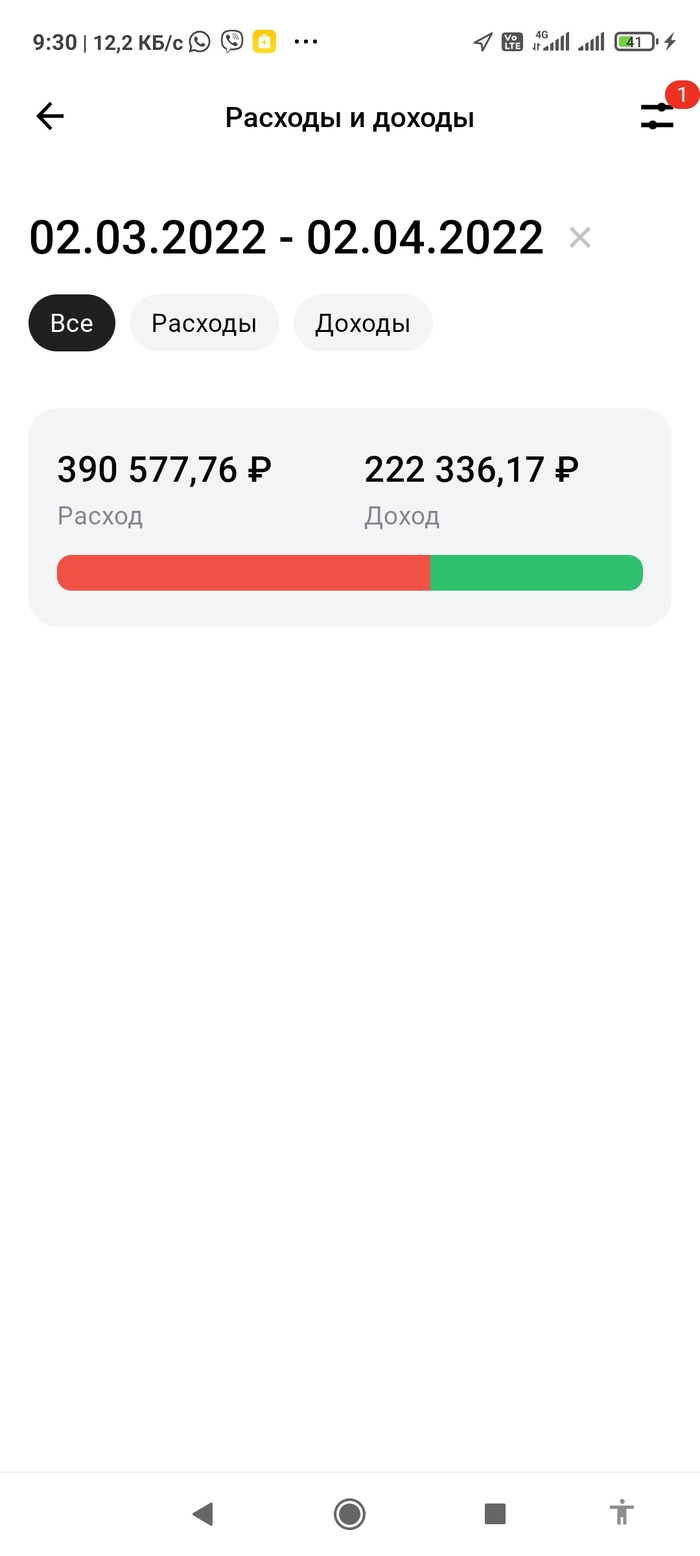Go back using the arrow icon

[x=50, y=117]
